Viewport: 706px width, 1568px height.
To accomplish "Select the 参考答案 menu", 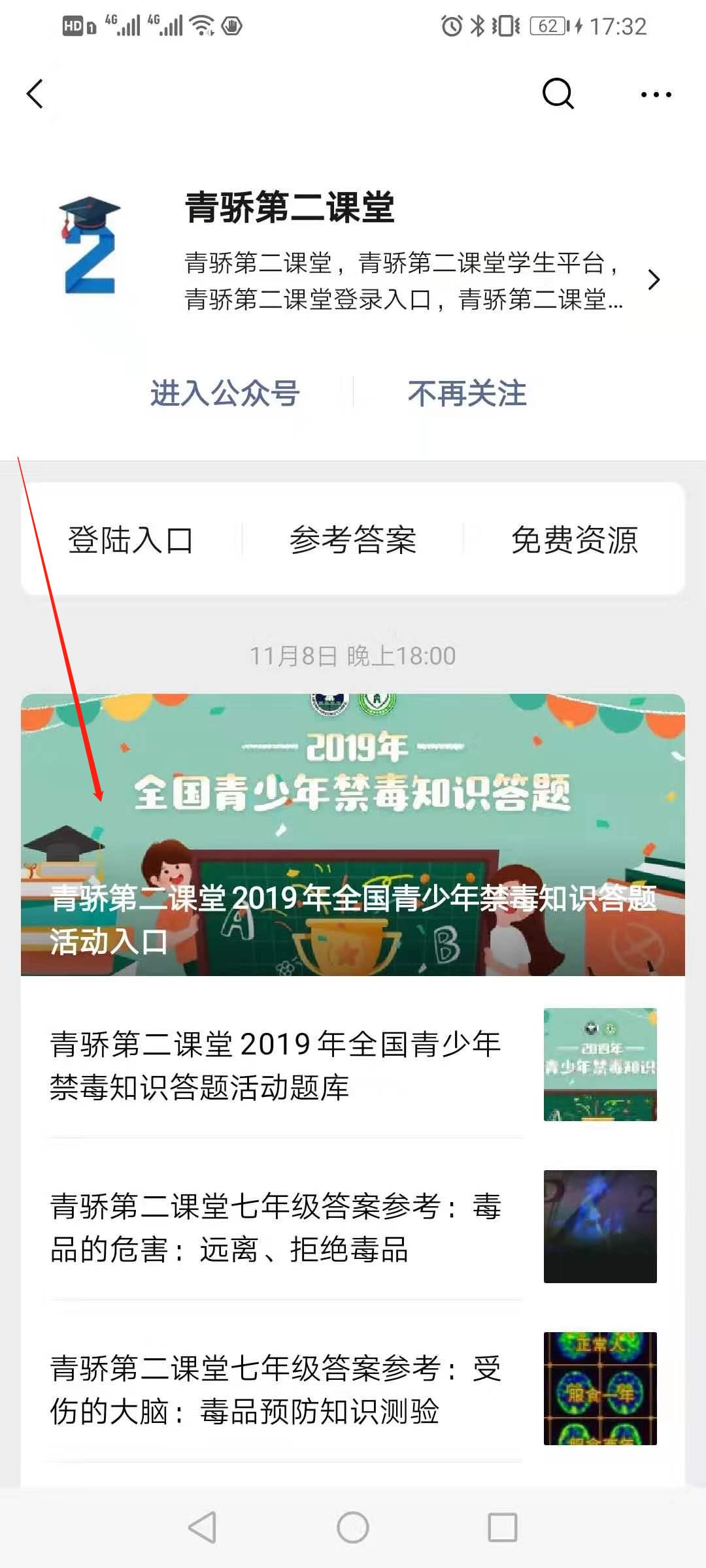I will (x=353, y=540).
